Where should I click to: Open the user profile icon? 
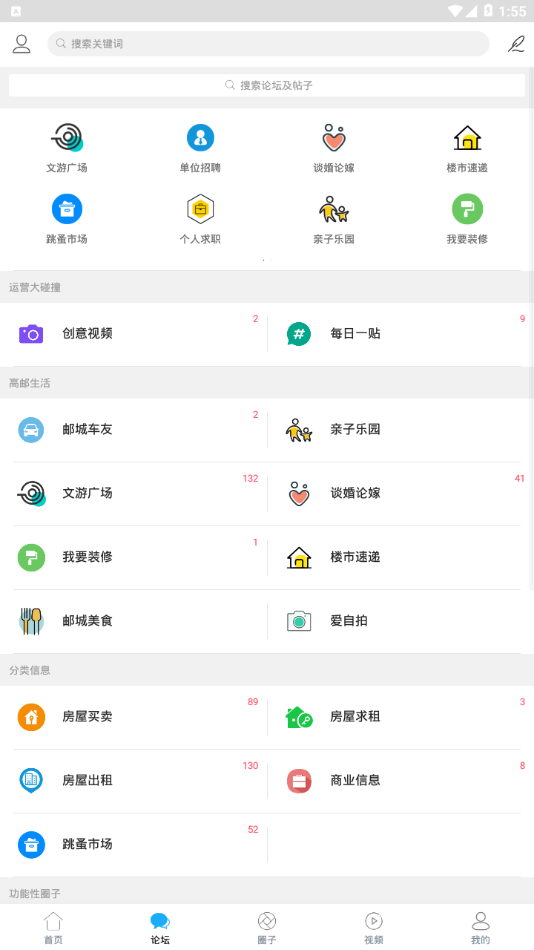(x=21, y=44)
